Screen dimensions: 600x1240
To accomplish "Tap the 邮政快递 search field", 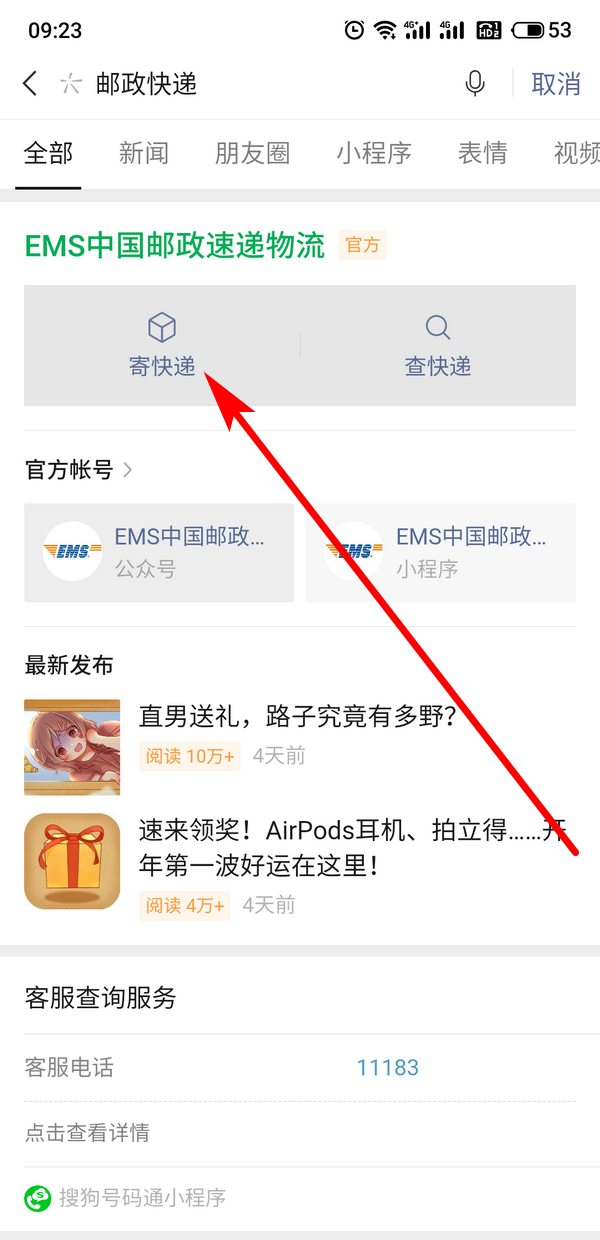I will (260, 84).
